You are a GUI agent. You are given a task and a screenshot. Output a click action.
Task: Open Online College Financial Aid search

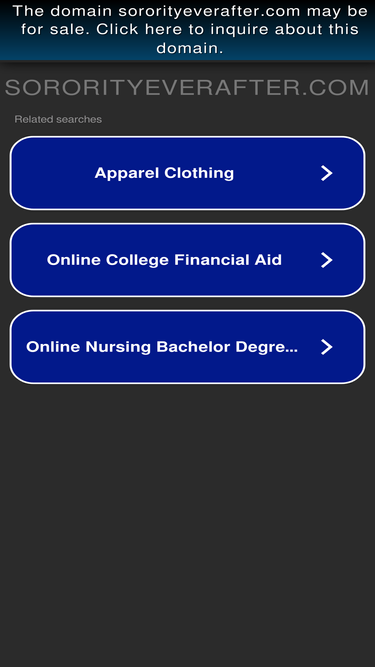tap(188, 260)
